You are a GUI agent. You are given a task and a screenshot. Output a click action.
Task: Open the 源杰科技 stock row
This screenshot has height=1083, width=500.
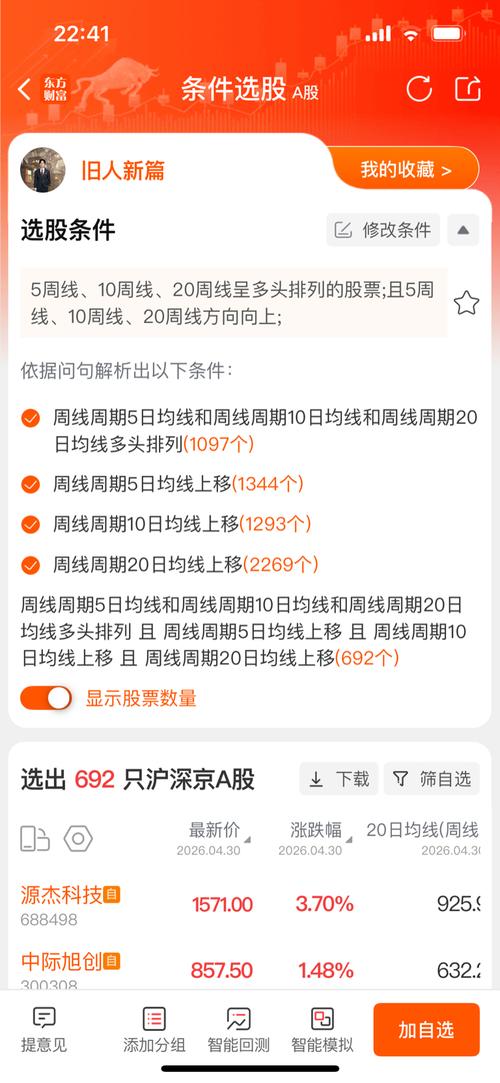(x=250, y=904)
